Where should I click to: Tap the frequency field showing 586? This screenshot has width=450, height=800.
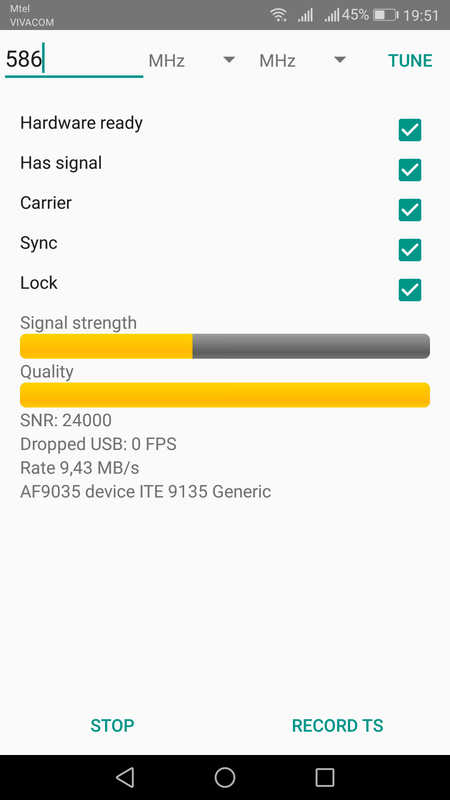pos(74,60)
